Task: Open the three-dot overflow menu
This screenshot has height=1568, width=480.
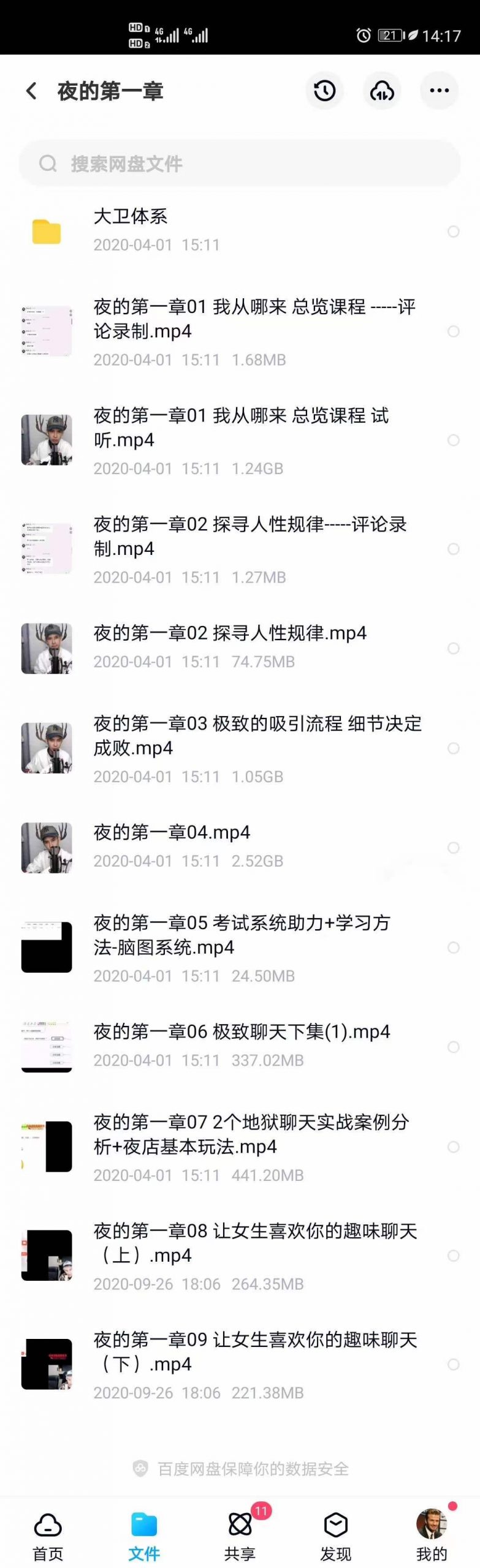Action: [439, 91]
